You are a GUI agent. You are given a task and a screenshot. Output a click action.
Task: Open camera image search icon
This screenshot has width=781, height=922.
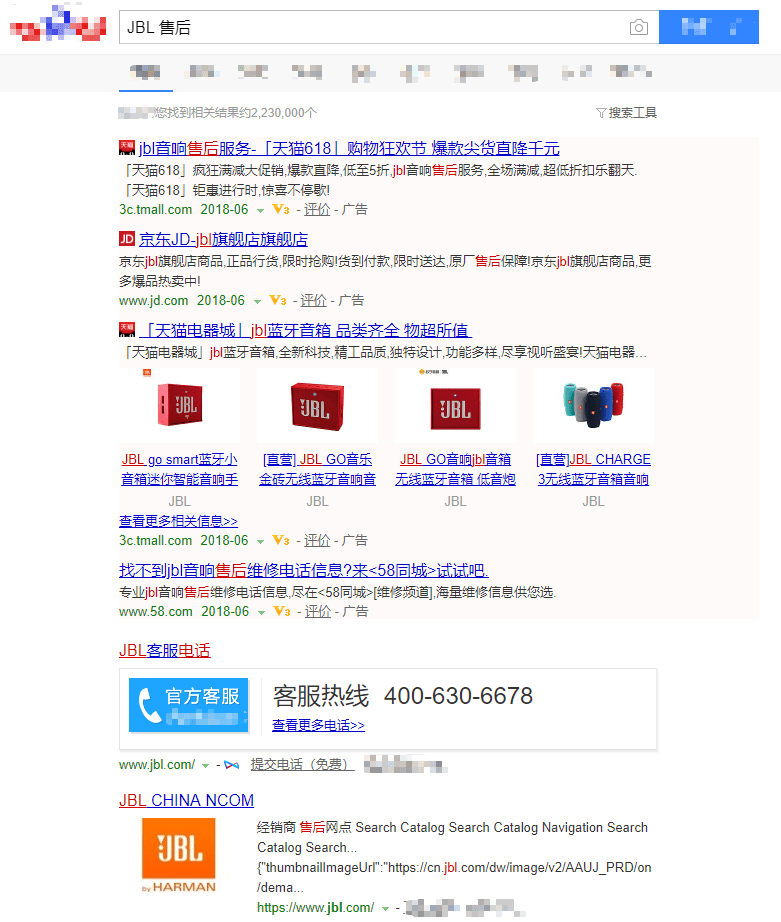[638, 28]
